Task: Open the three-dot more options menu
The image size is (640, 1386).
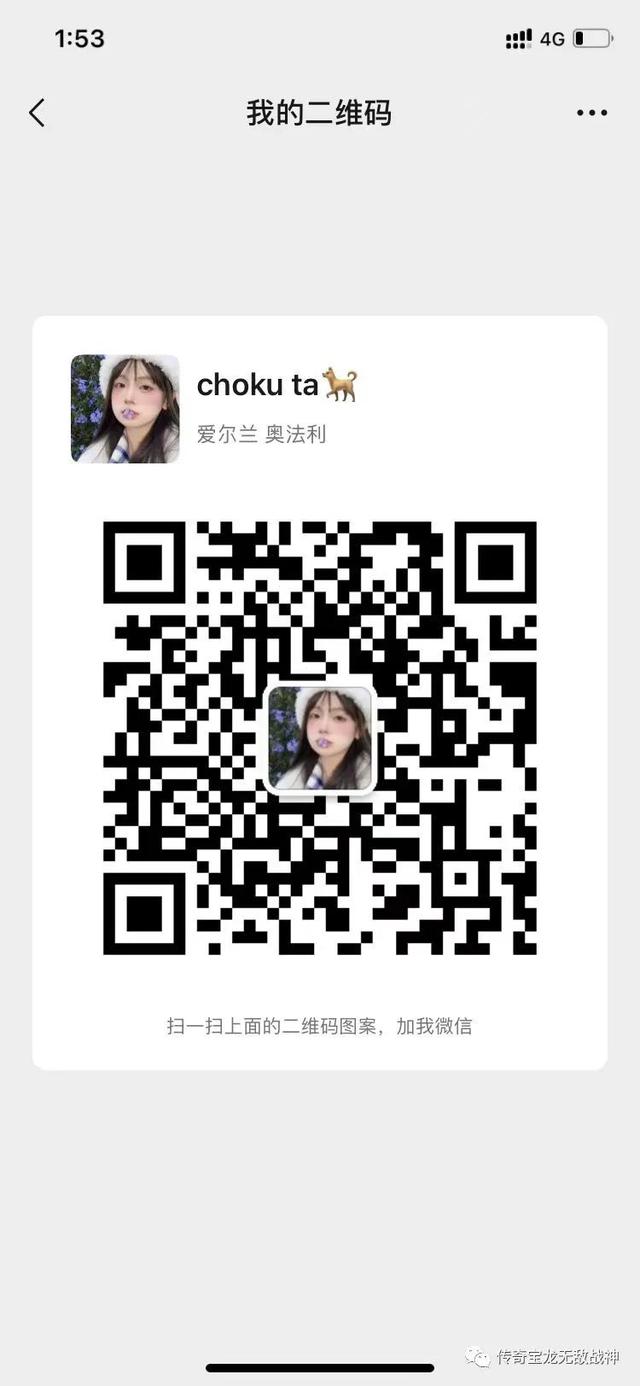Action: pyautogui.click(x=592, y=113)
